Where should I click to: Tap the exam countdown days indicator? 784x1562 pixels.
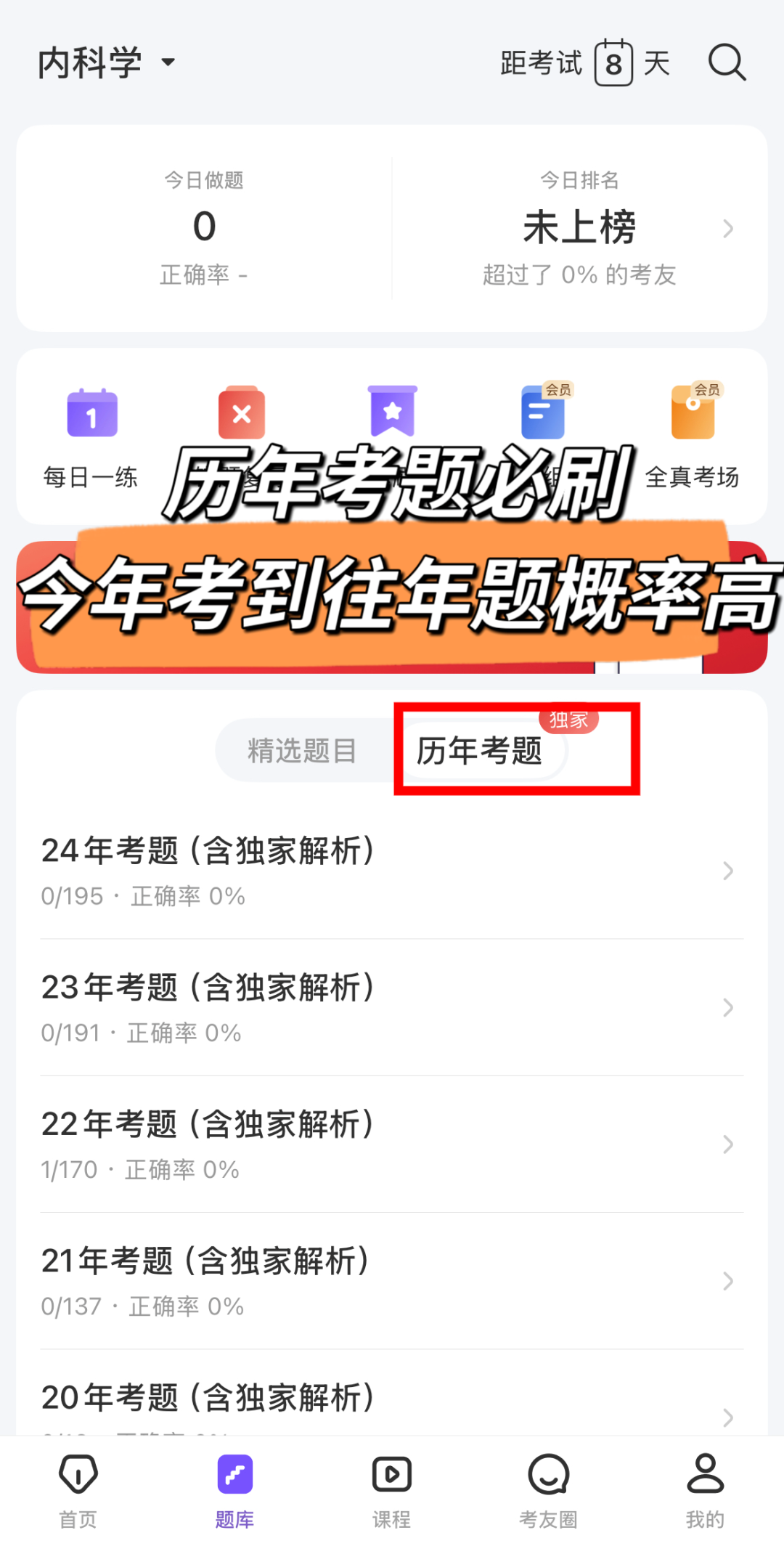pyautogui.click(x=585, y=63)
